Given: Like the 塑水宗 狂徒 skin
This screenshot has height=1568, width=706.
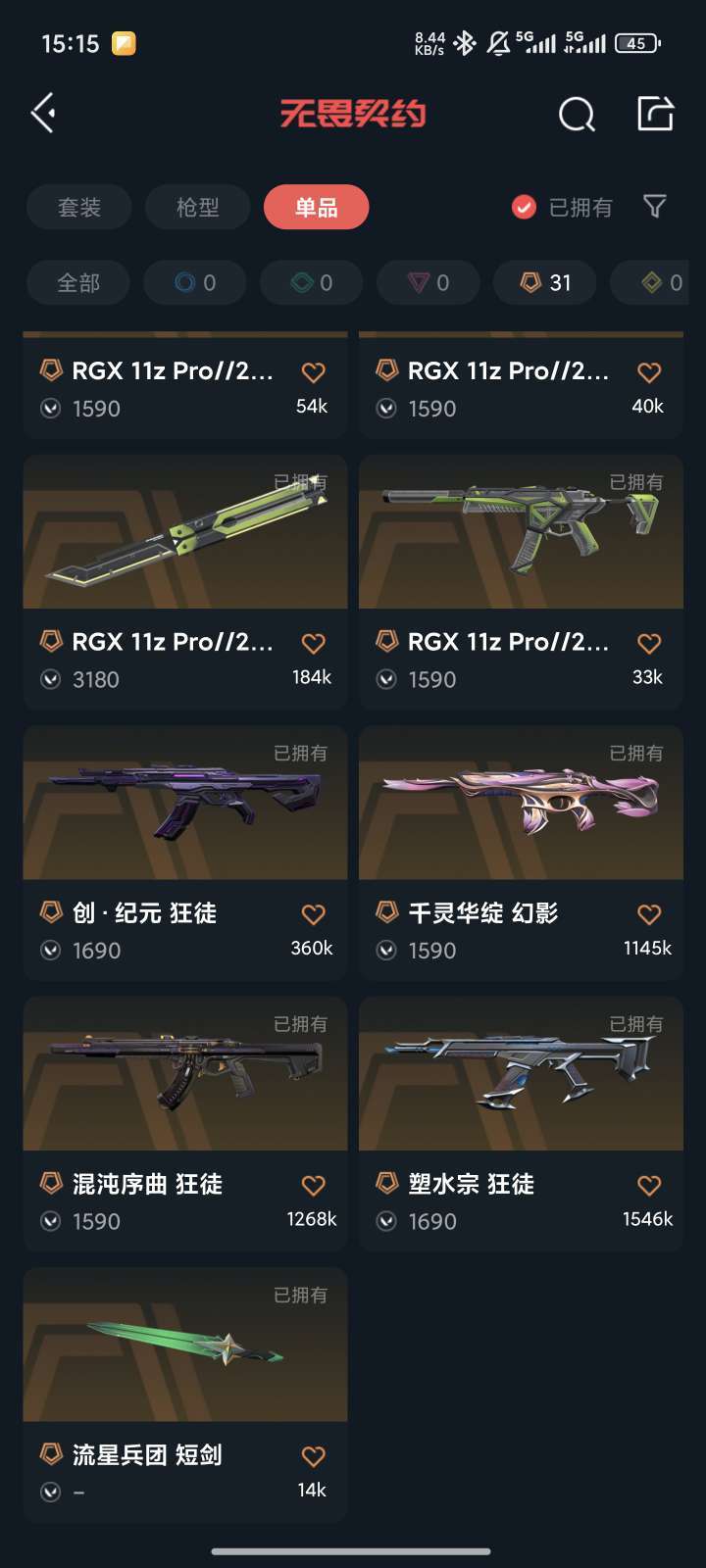Looking at the screenshot, I should 649,1186.
